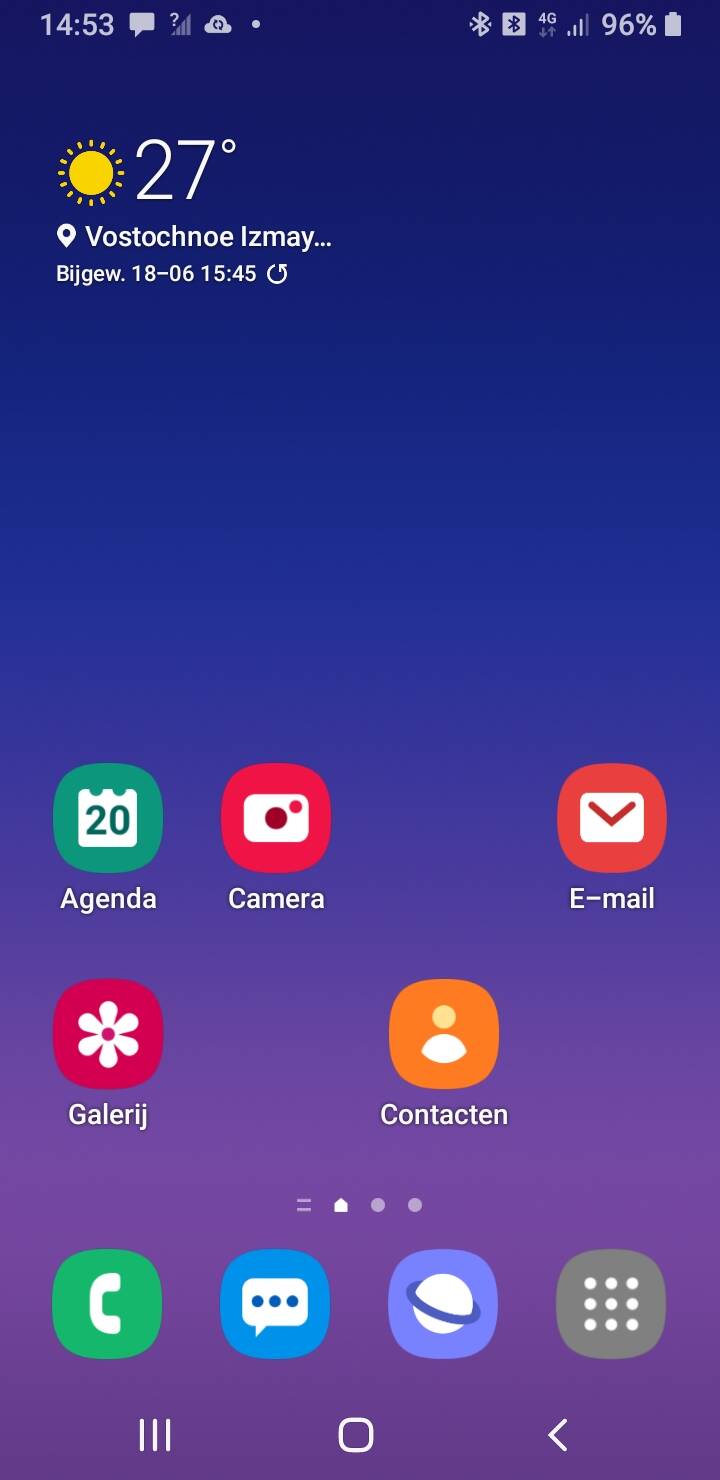
Task: Open the E-mail app
Action: (x=612, y=818)
